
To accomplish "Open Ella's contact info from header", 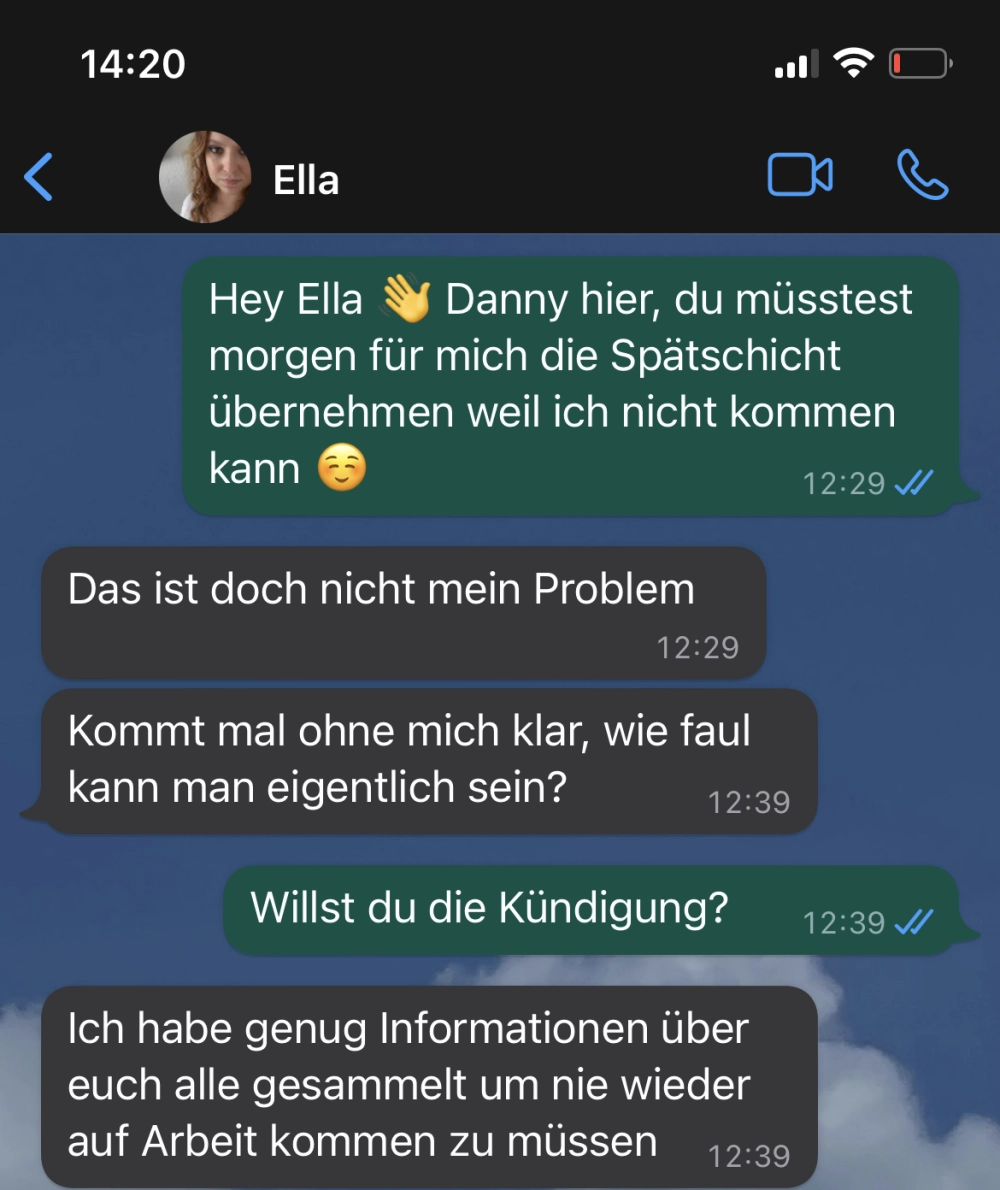I will point(306,180).
